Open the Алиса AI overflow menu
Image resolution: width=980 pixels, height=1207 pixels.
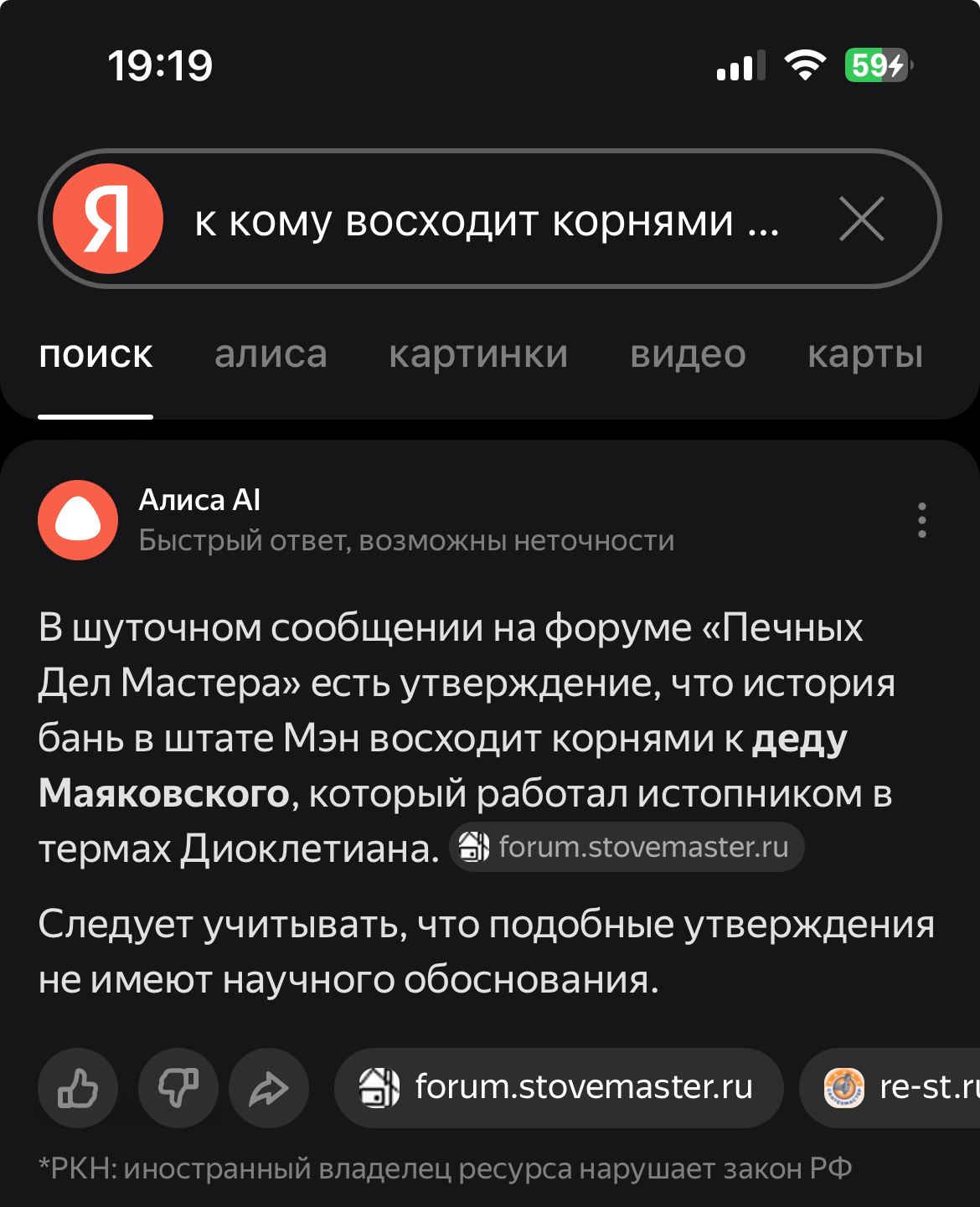click(921, 520)
